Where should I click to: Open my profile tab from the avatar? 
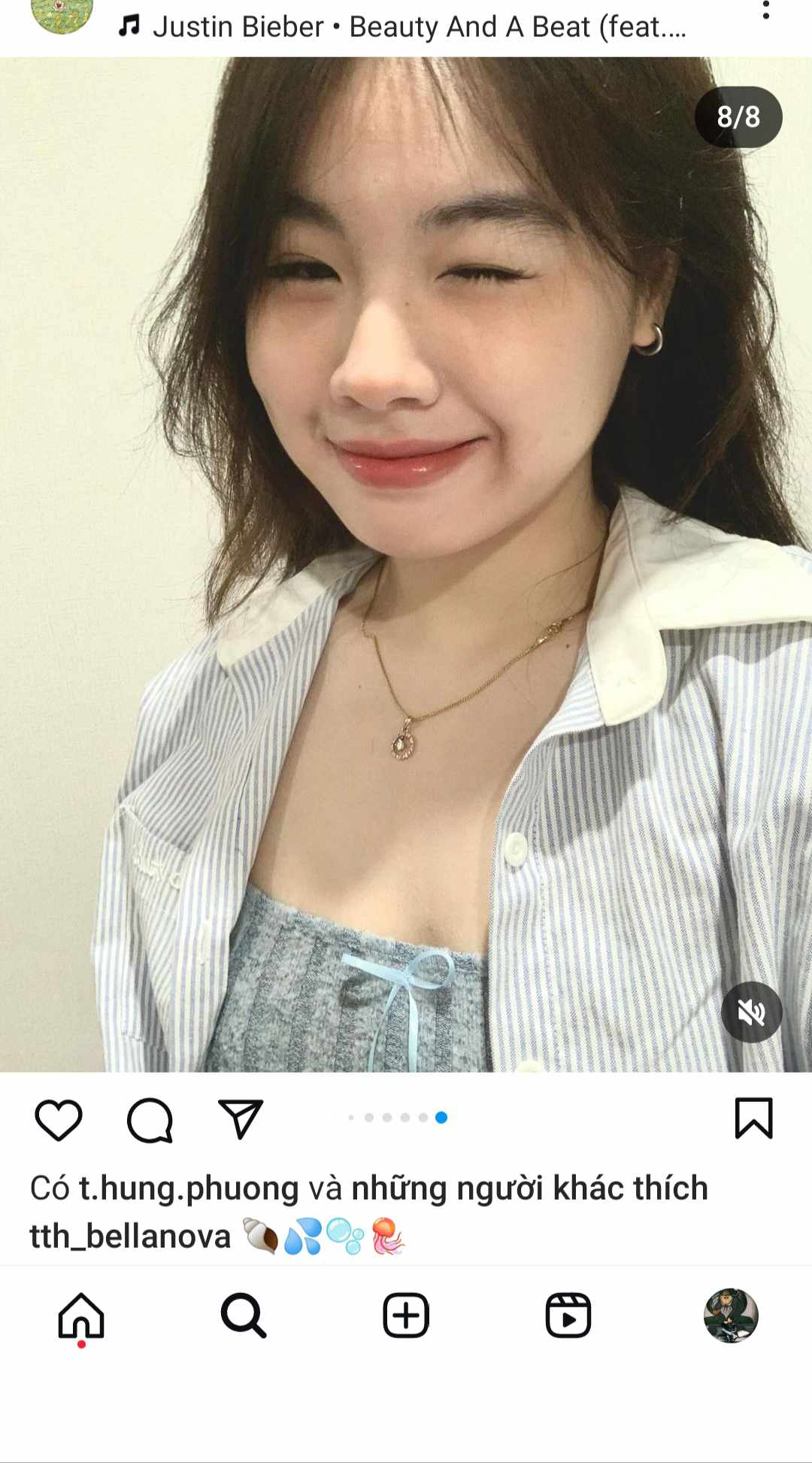tap(731, 1316)
